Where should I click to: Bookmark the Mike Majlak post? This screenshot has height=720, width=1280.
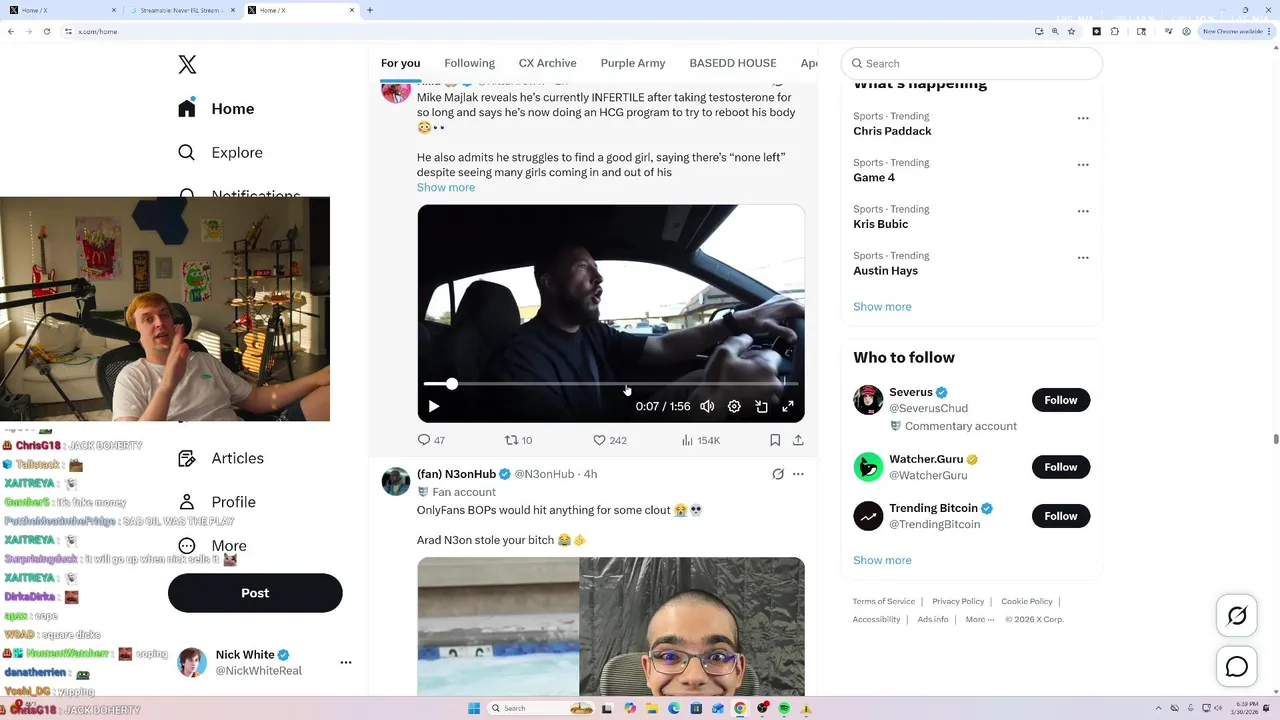(x=775, y=440)
